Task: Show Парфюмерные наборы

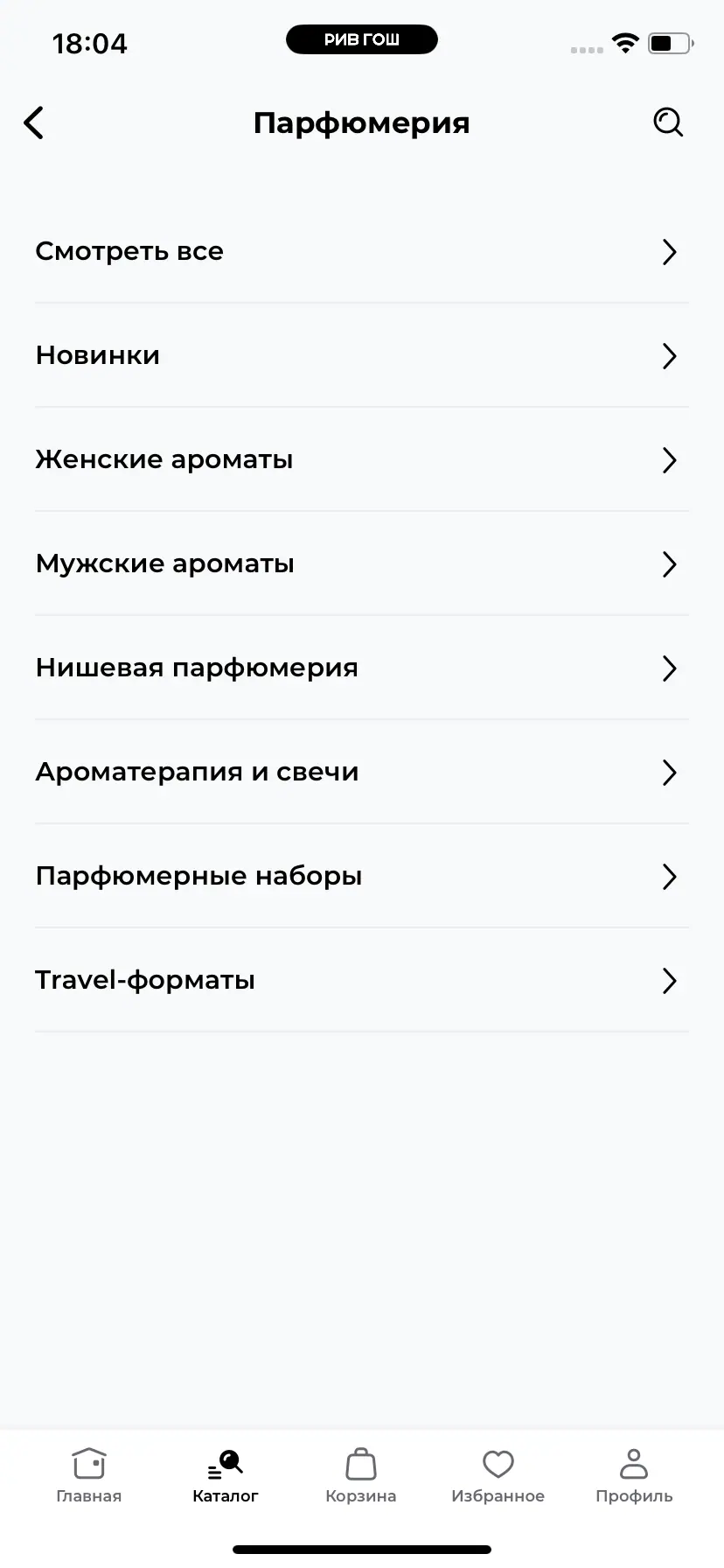Action: click(x=361, y=877)
